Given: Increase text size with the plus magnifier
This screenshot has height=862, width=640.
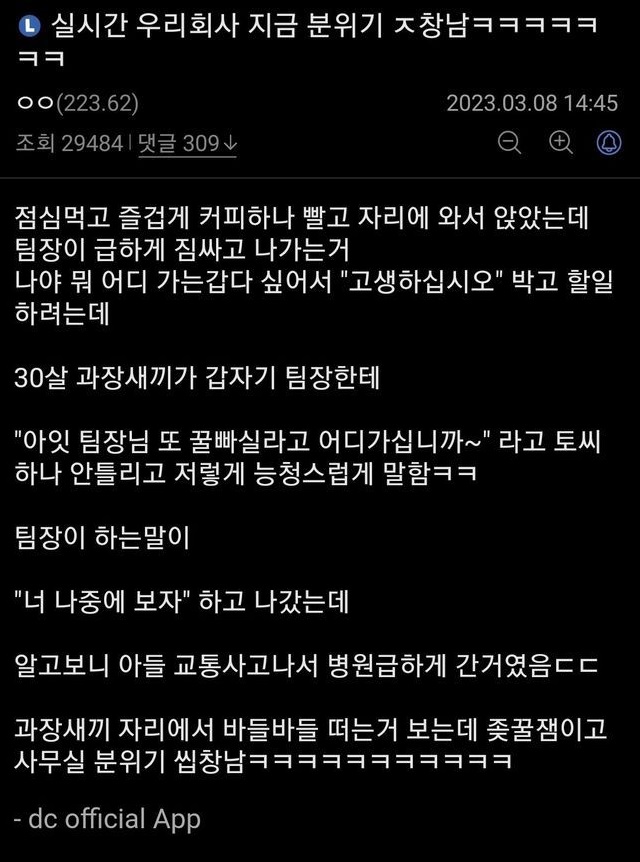Looking at the screenshot, I should click(x=560, y=143).
